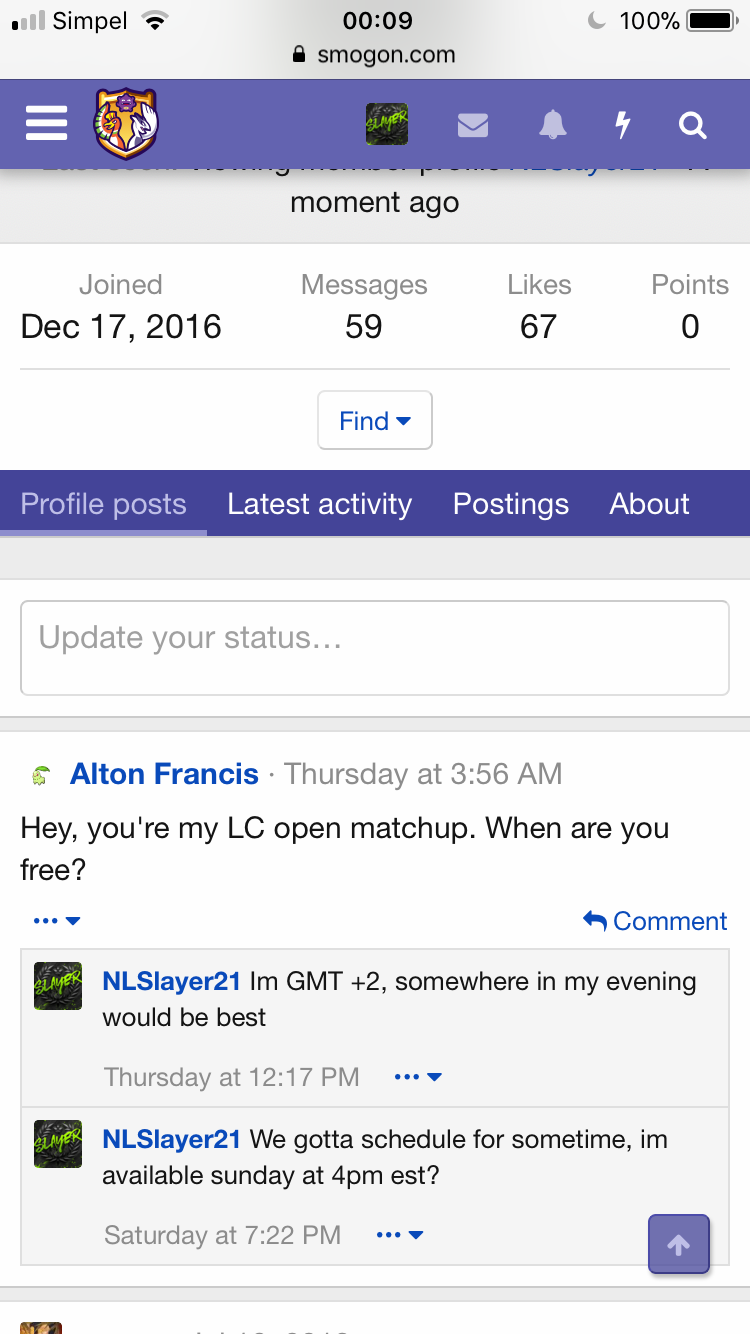Switch to the About tab

[650, 504]
